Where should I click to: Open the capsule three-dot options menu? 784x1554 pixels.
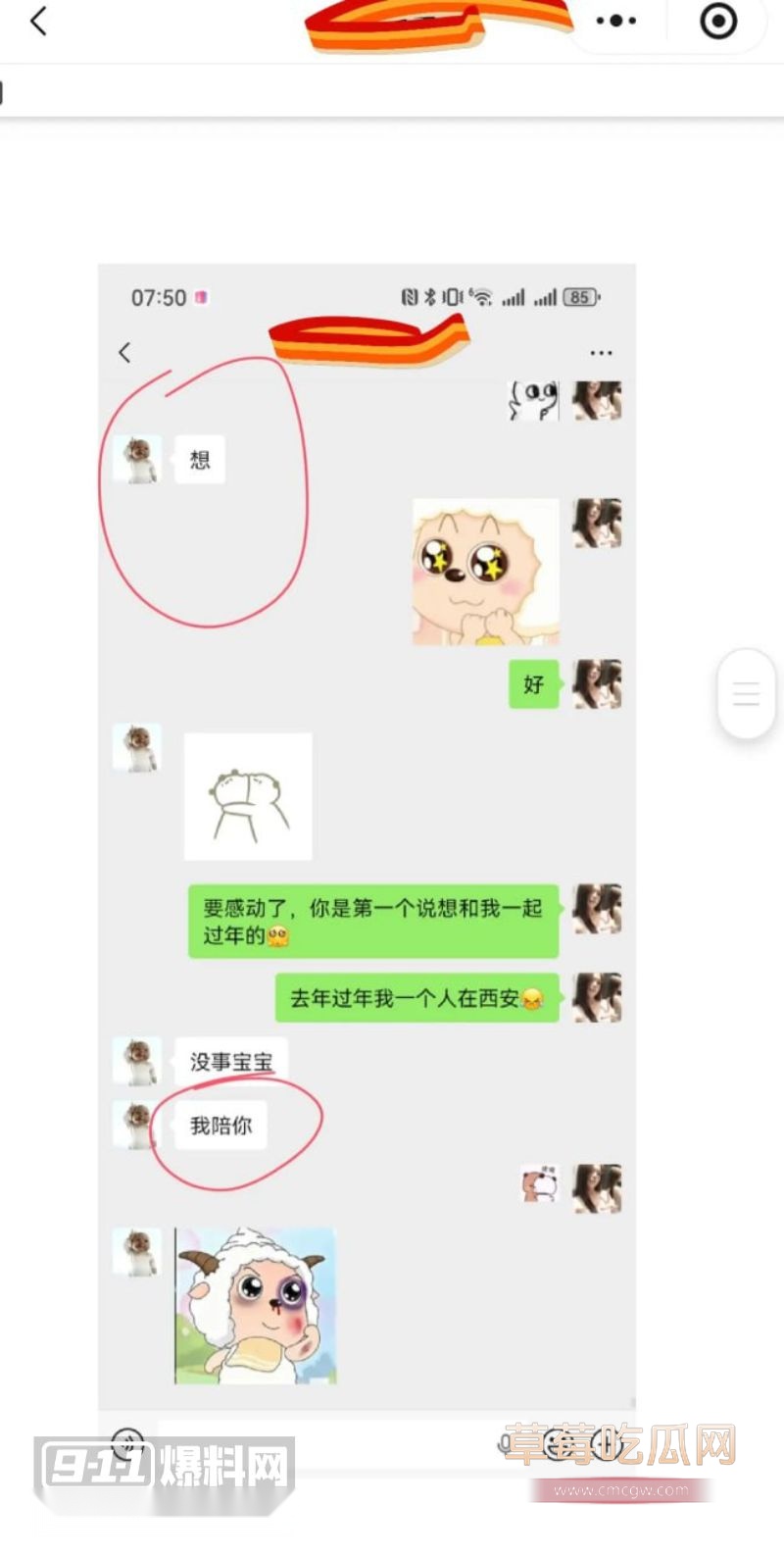[x=615, y=20]
